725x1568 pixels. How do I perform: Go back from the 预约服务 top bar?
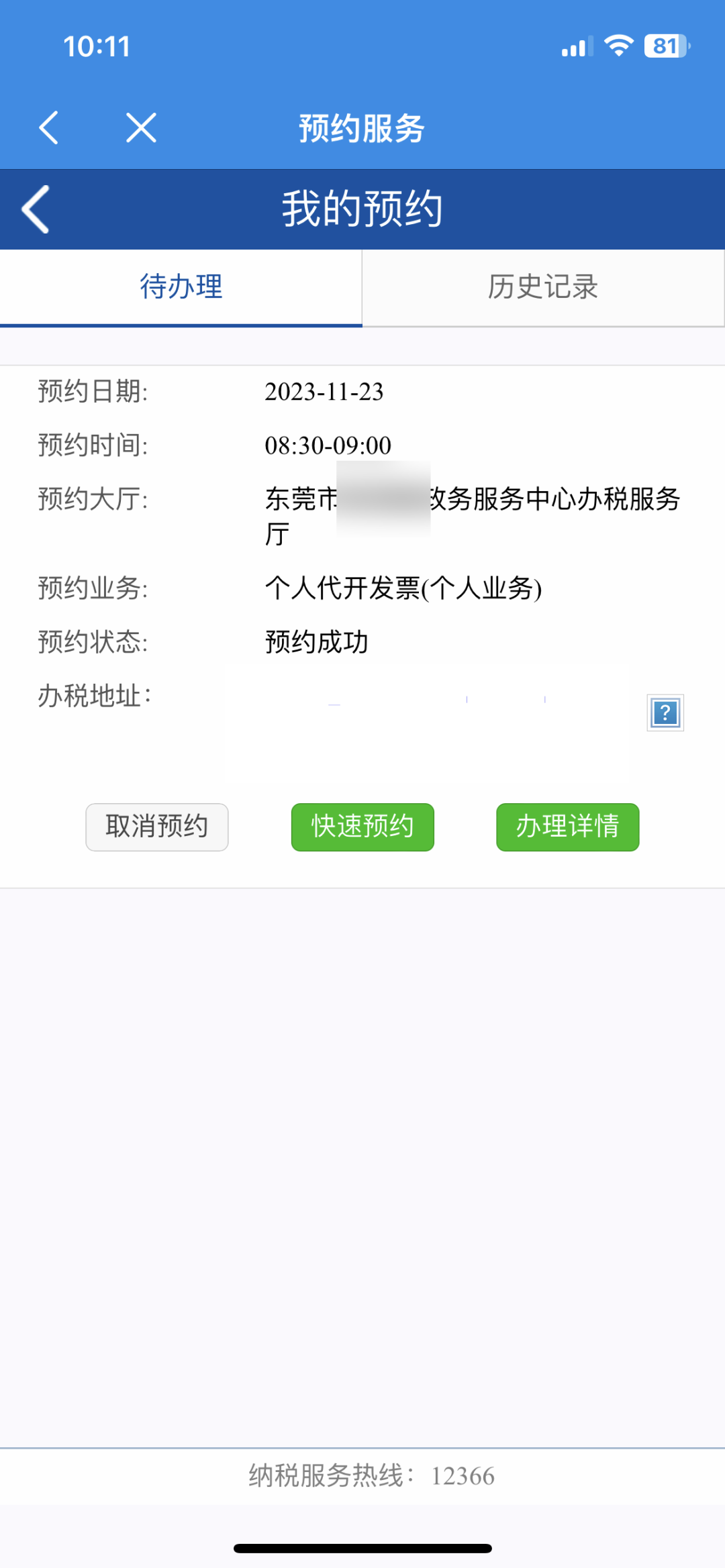(x=48, y=127)
